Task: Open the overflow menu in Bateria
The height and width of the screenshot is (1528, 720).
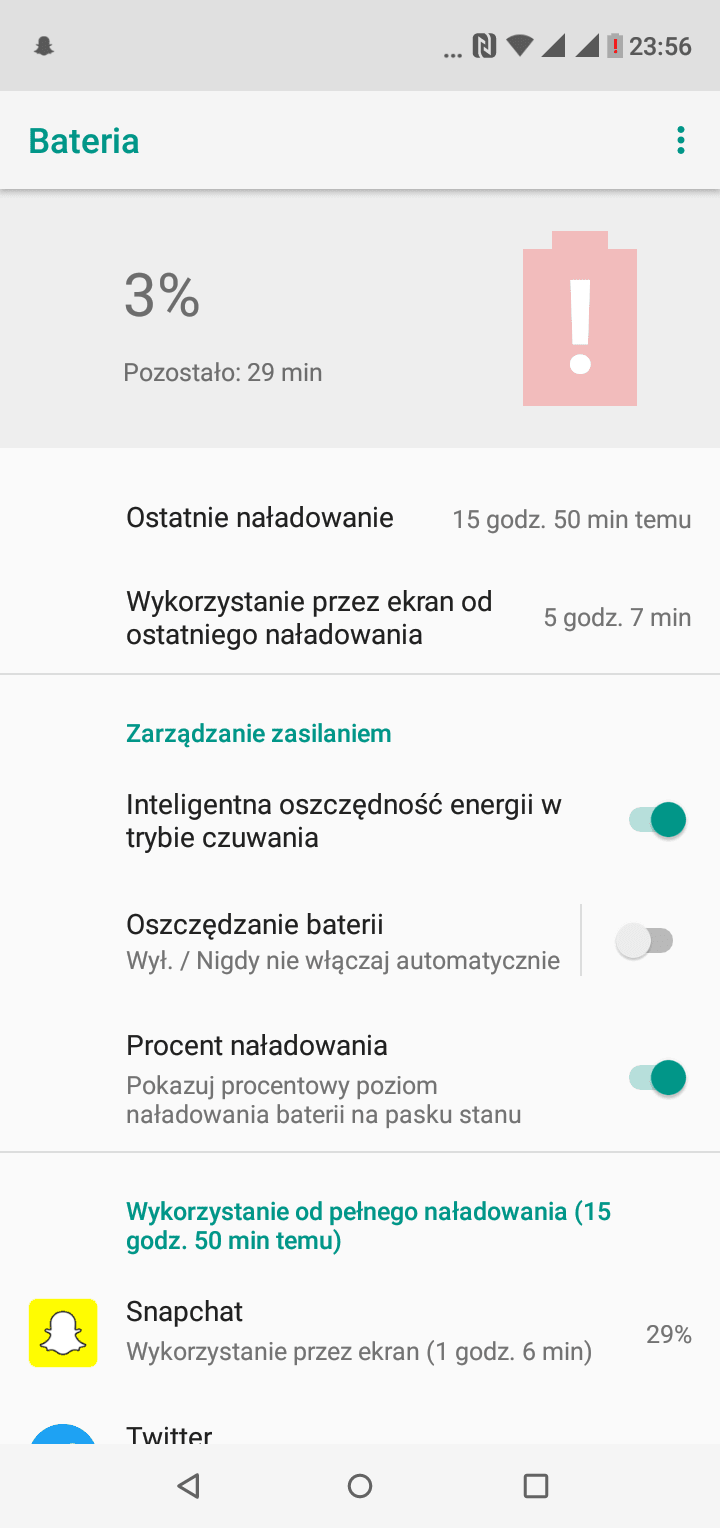Action: (x=680, y=140)
